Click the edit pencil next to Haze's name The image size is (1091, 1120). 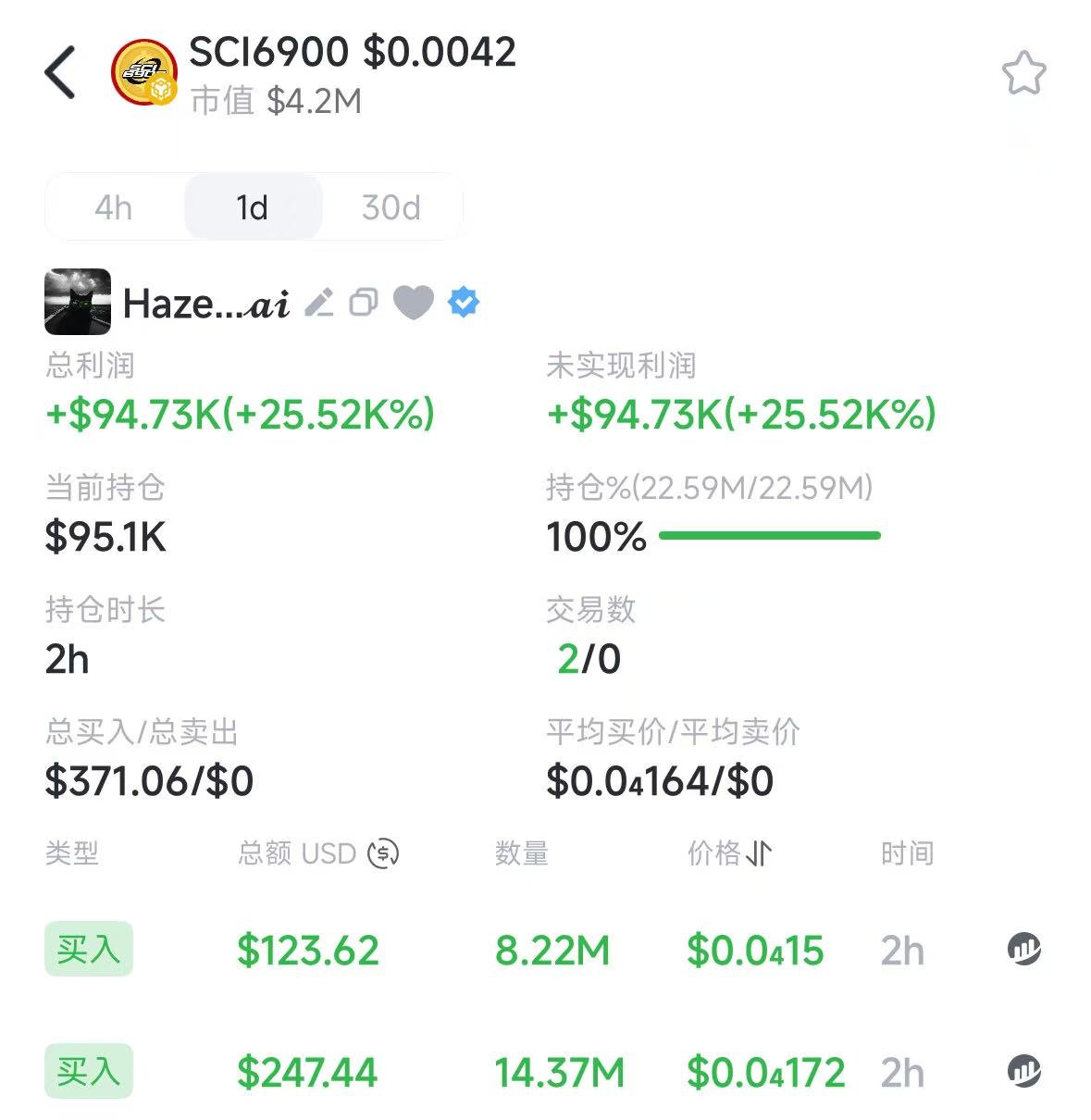click(320, 303)
